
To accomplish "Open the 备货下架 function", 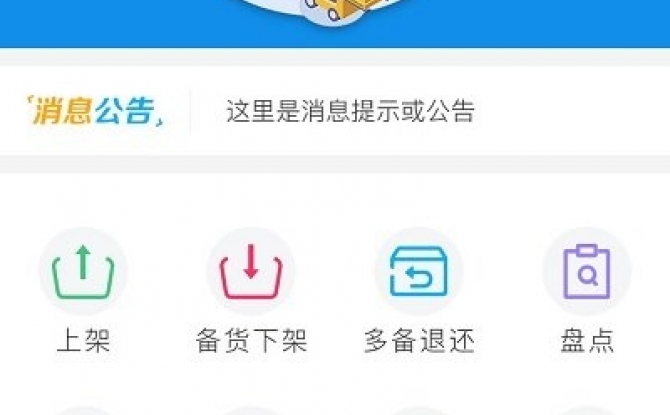I will click(x=251, y=273).
